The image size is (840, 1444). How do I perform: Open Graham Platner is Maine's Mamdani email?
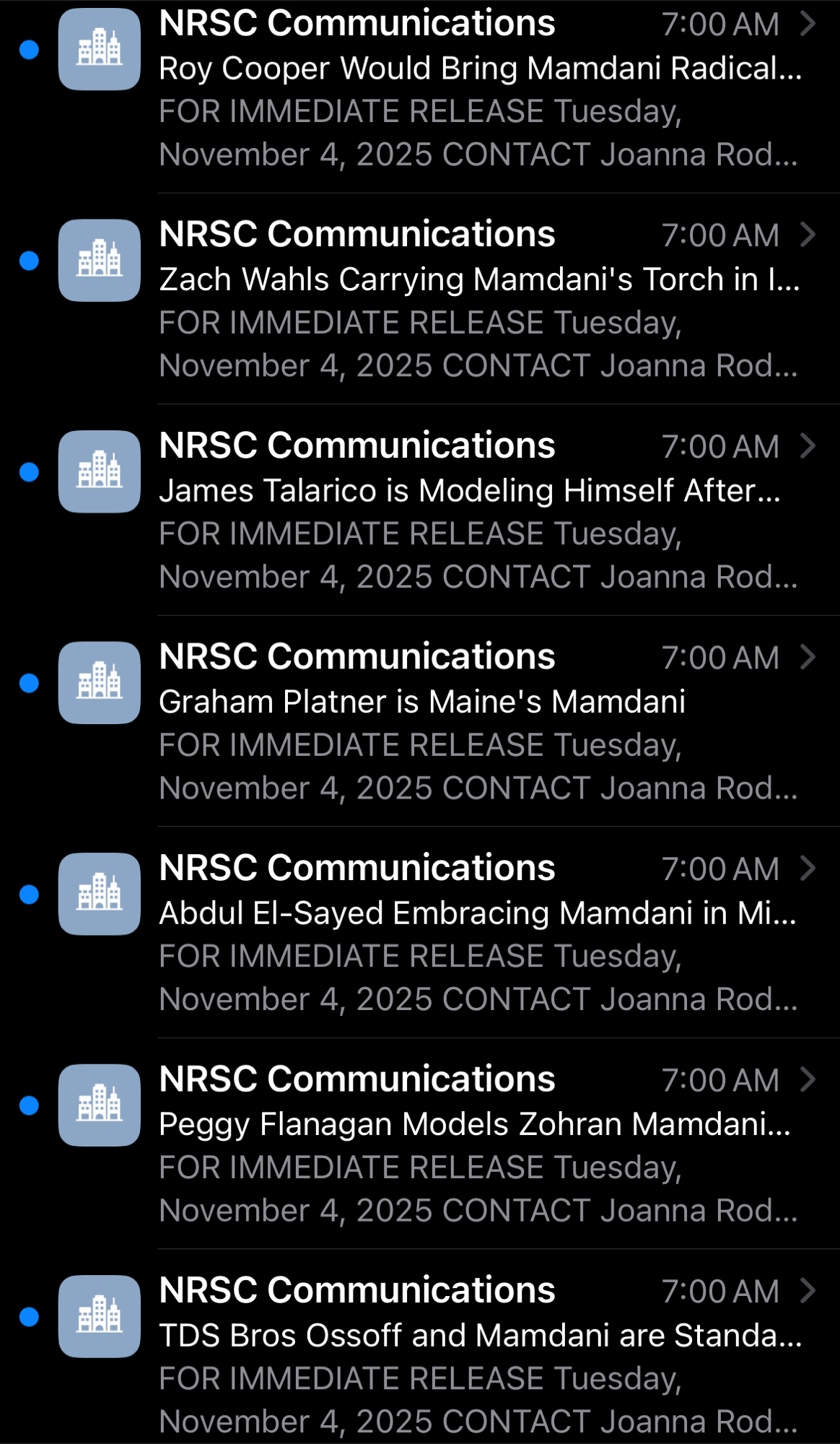point(422,703)
